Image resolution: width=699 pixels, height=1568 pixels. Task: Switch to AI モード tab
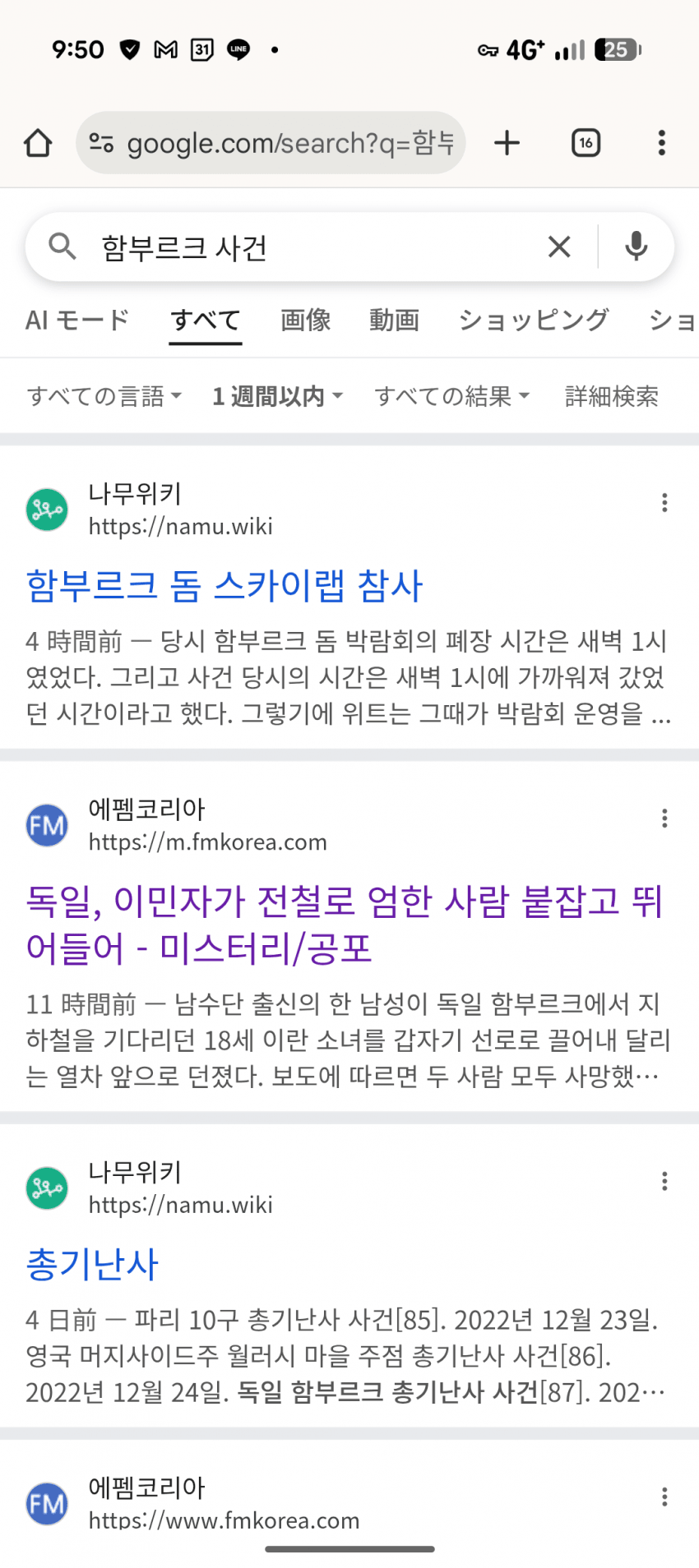click(77, 320)
